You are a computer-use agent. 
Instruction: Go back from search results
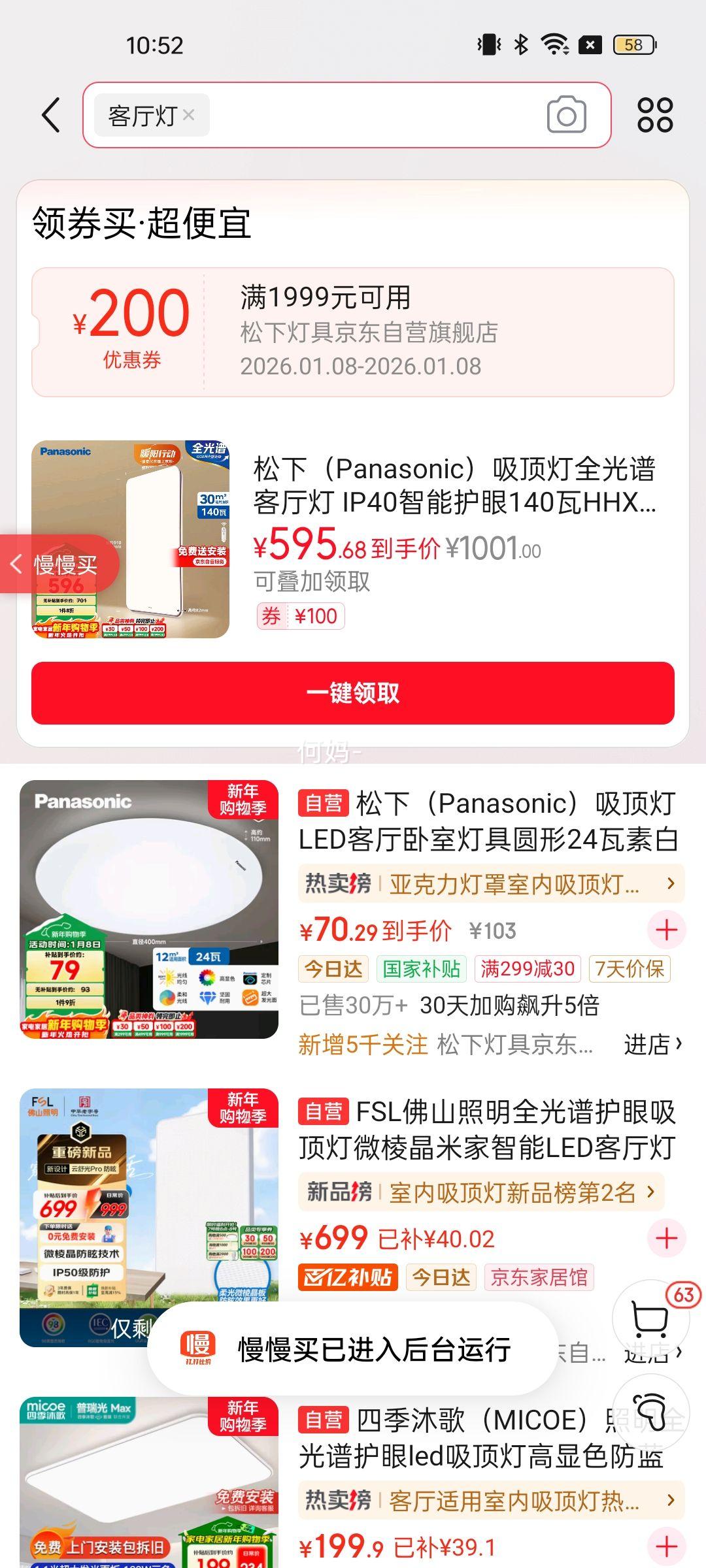point(51,115)
